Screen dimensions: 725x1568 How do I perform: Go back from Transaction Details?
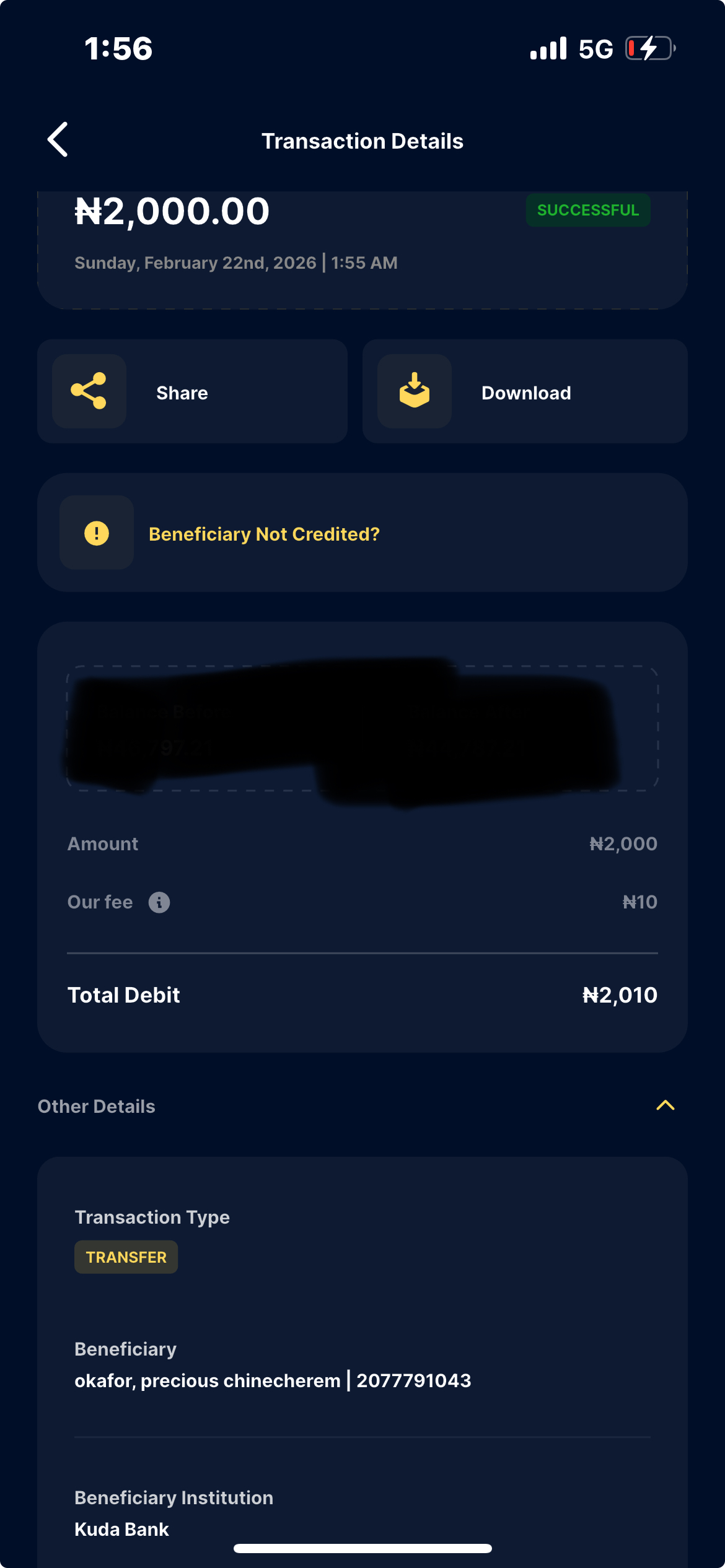click(58, 140)
